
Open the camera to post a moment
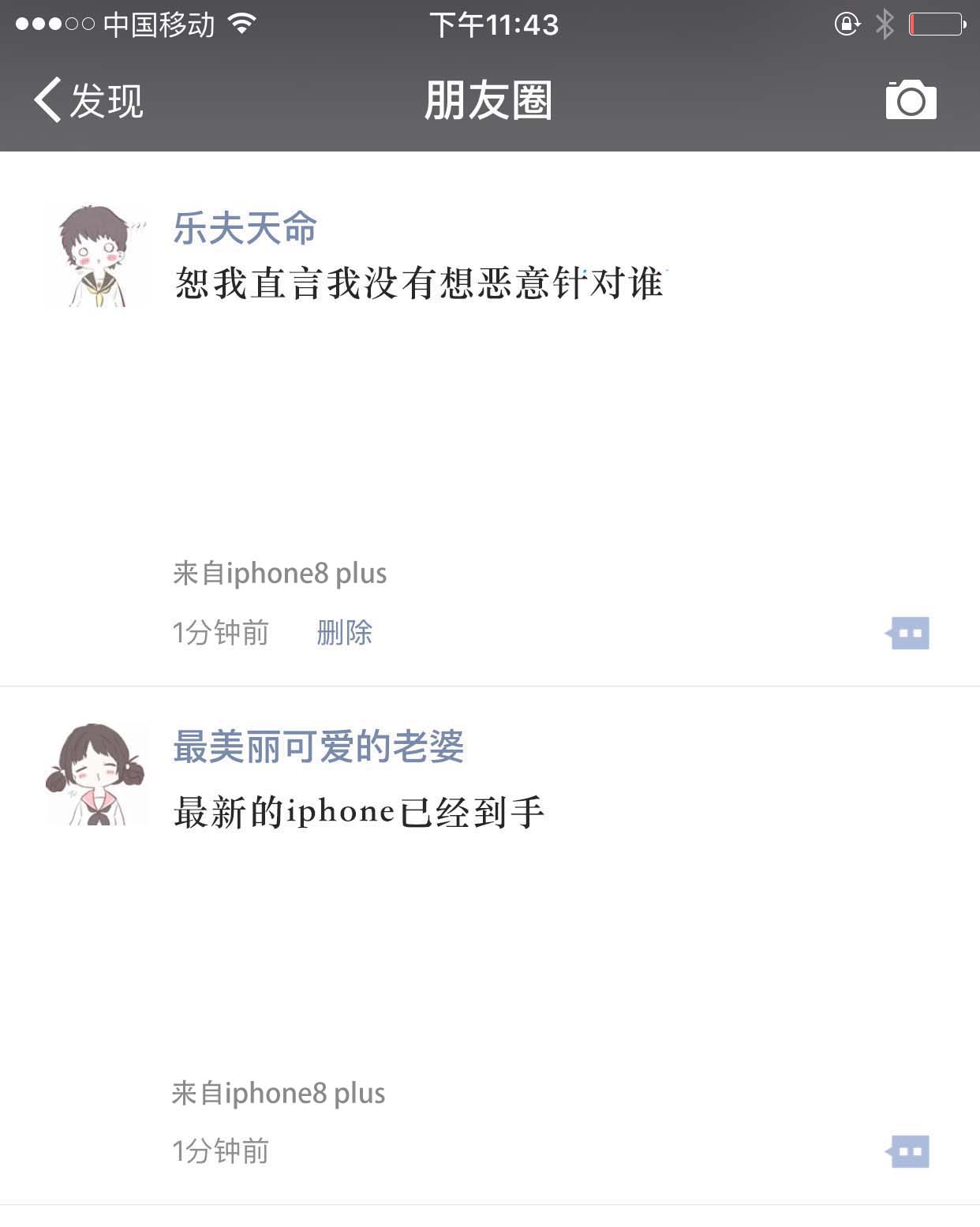(911, 100)
